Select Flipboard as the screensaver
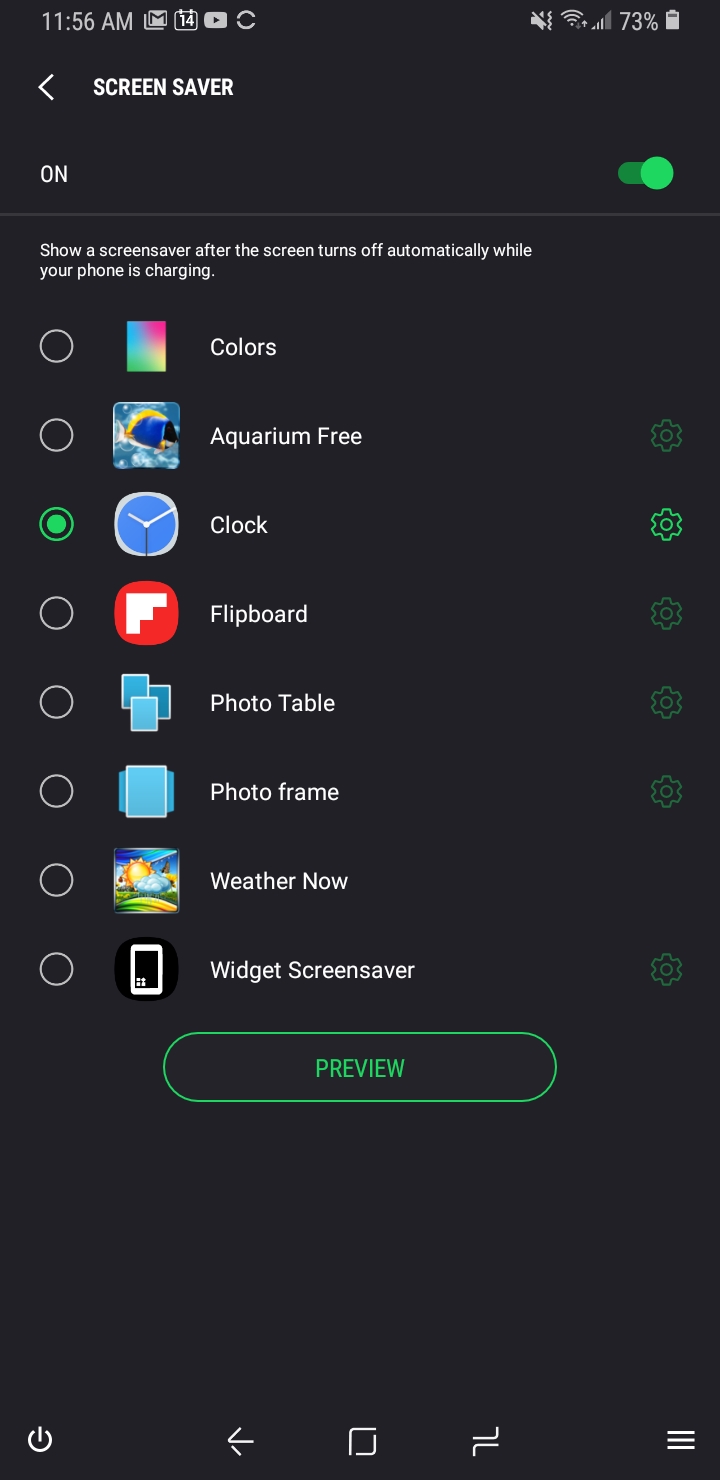Image resolution: width=720 pixels, height=1480 pixels. [56, 614]
